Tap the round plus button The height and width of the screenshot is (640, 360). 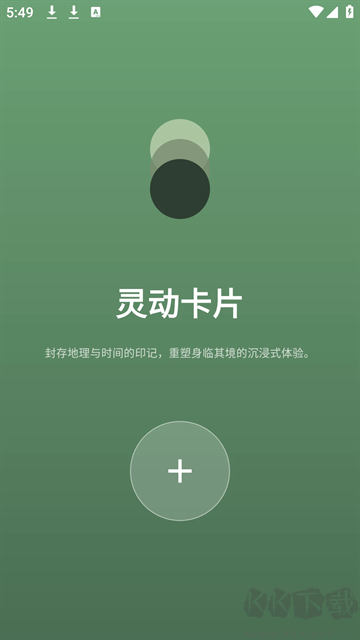click(x=180, y=471)
